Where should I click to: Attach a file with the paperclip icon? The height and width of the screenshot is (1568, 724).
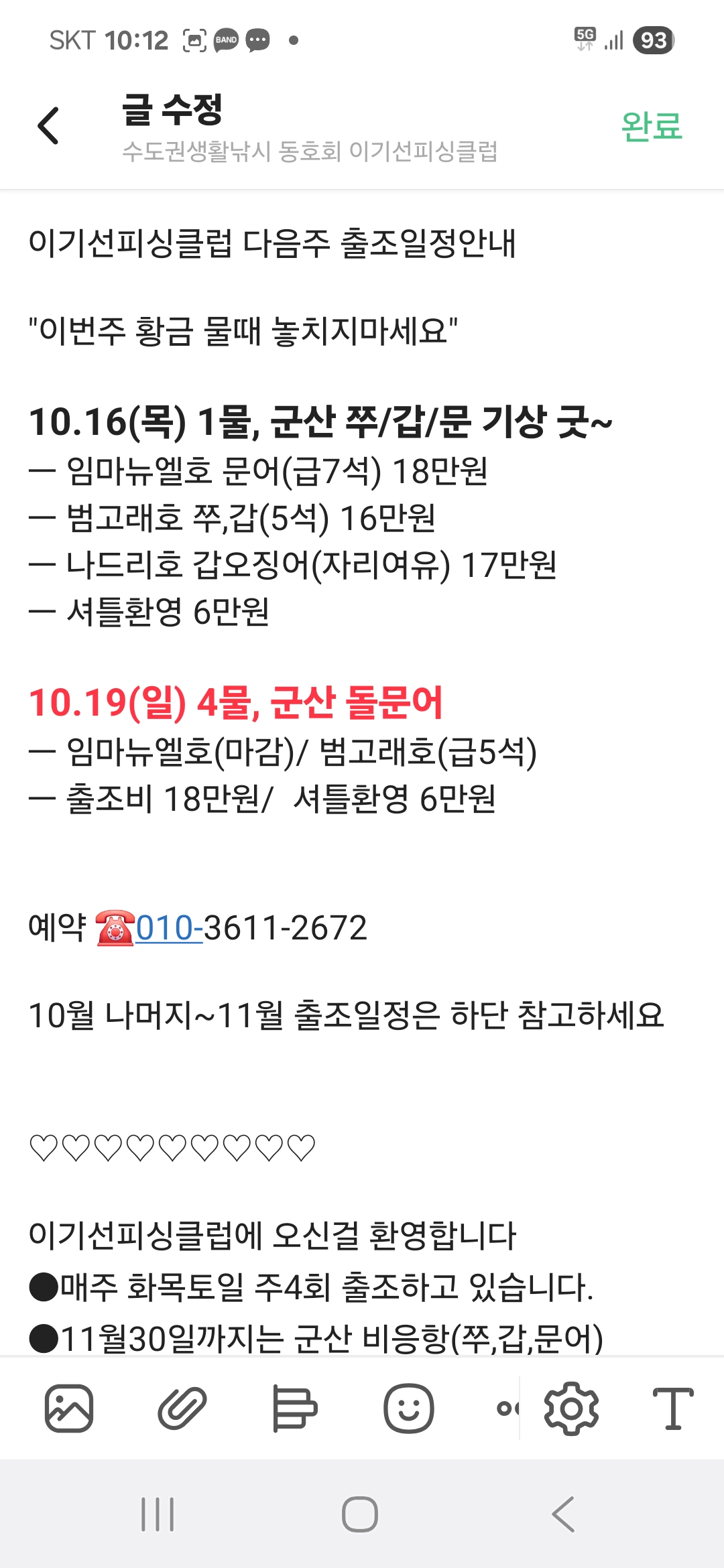point(182,1408)
